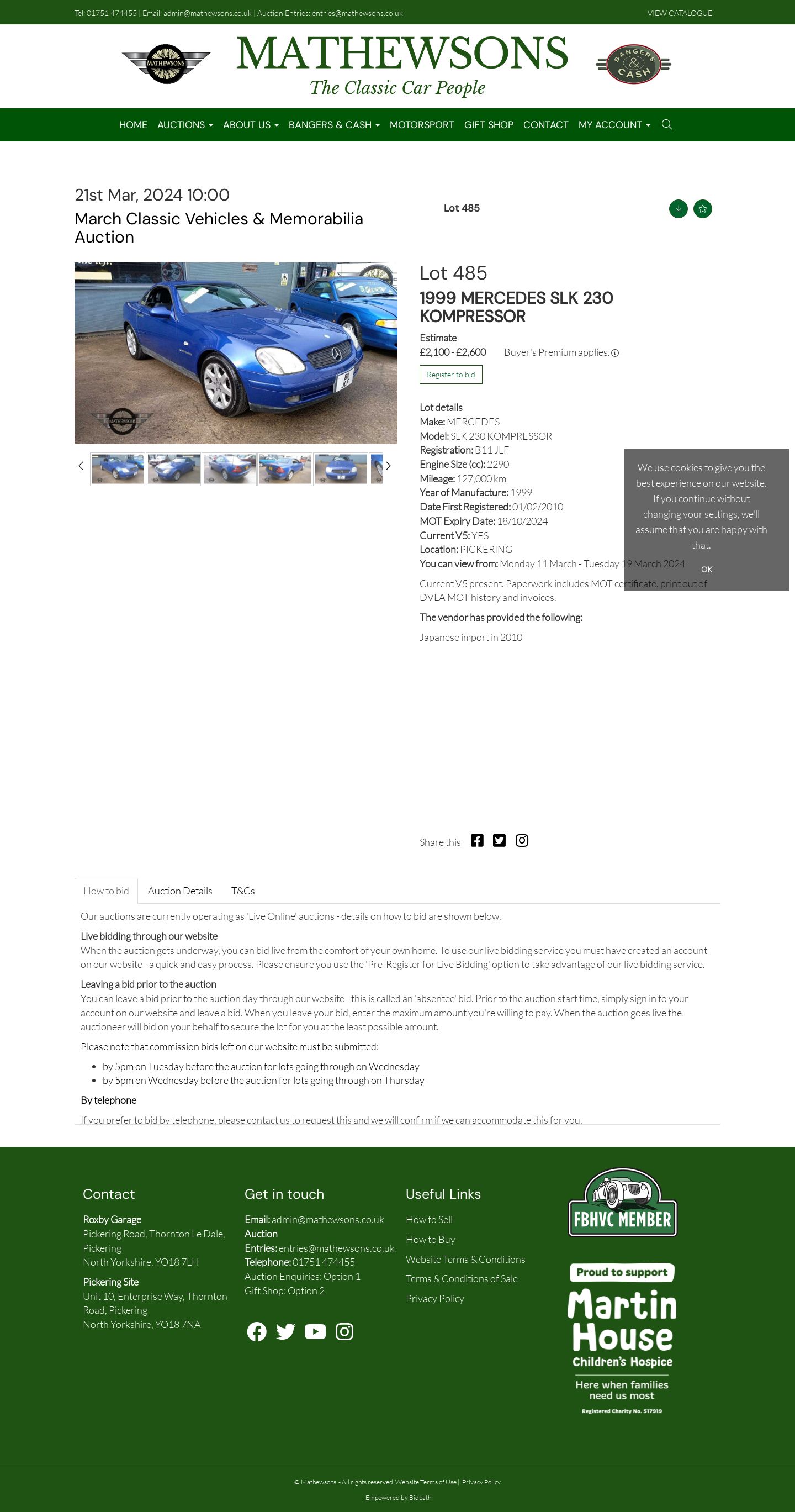
Task: Show previous gallery thumbnails with left arrow
Action: coord(81,466)
